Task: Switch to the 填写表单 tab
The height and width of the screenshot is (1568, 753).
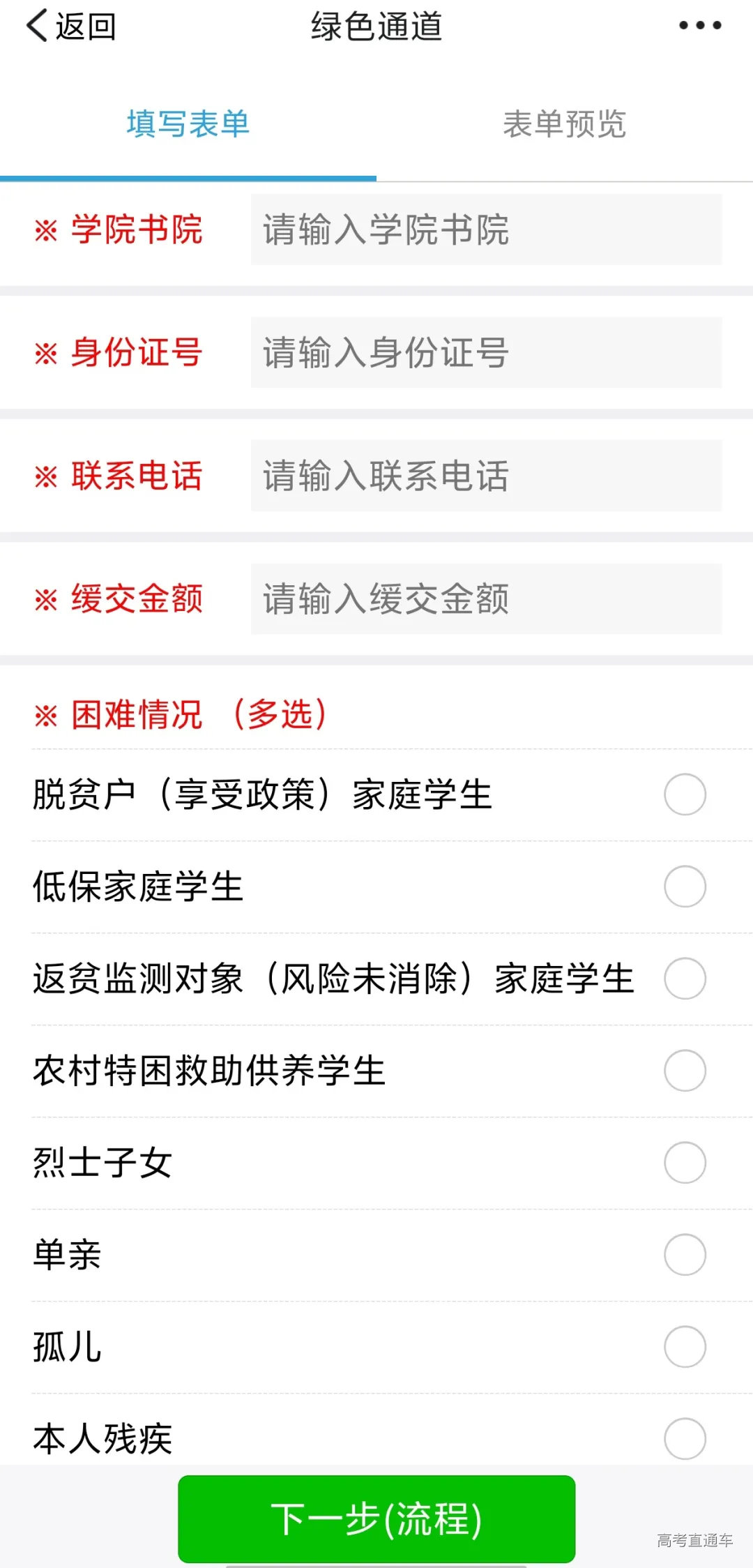Action: (x=188, y=124)
